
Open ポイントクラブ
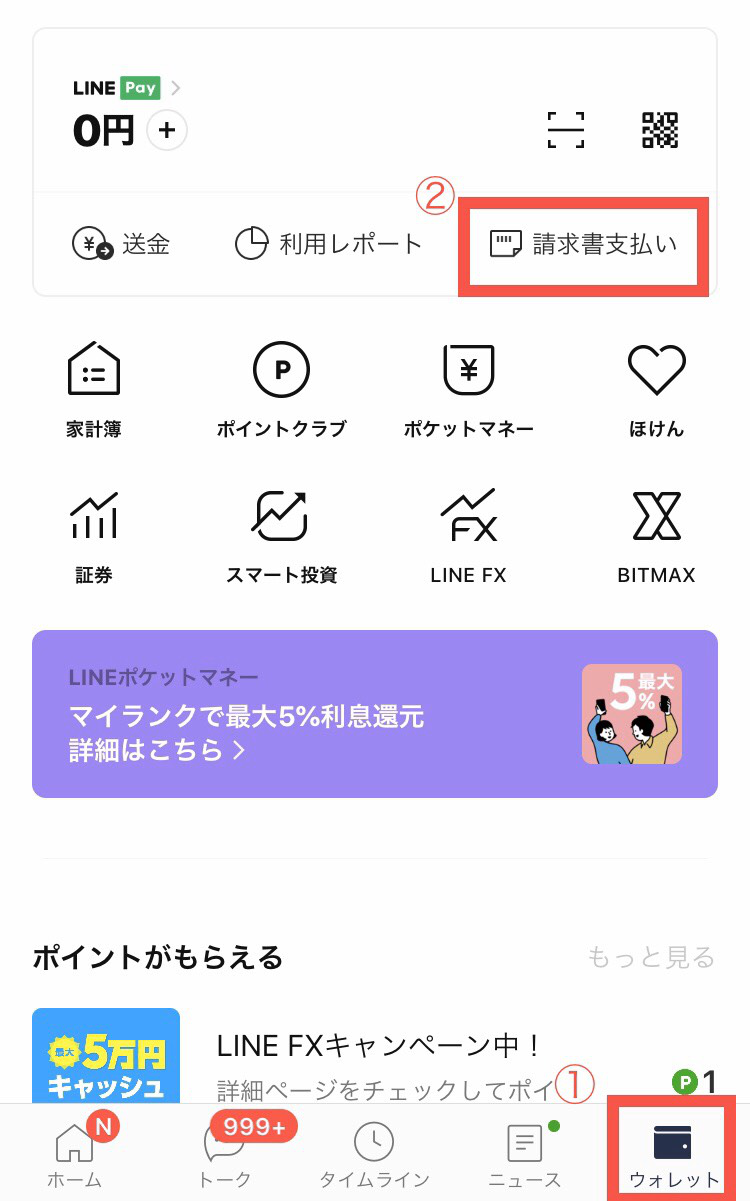[281, 390]
